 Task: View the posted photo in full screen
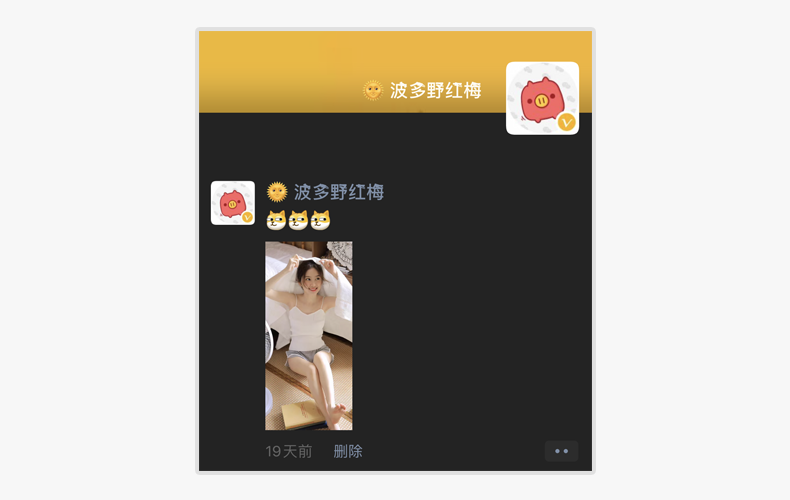tap(308, 335)
